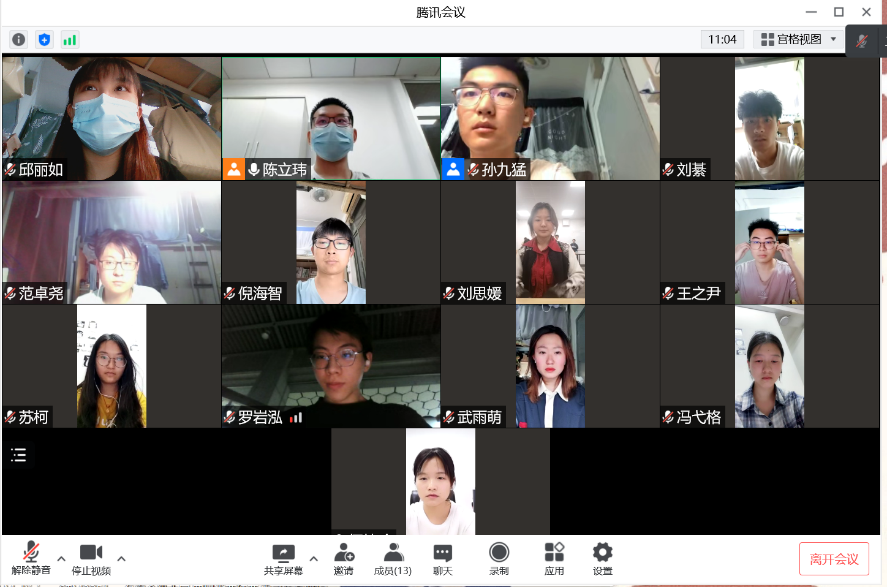
Task: Maximize the meeting window
Action: point(838,12)
